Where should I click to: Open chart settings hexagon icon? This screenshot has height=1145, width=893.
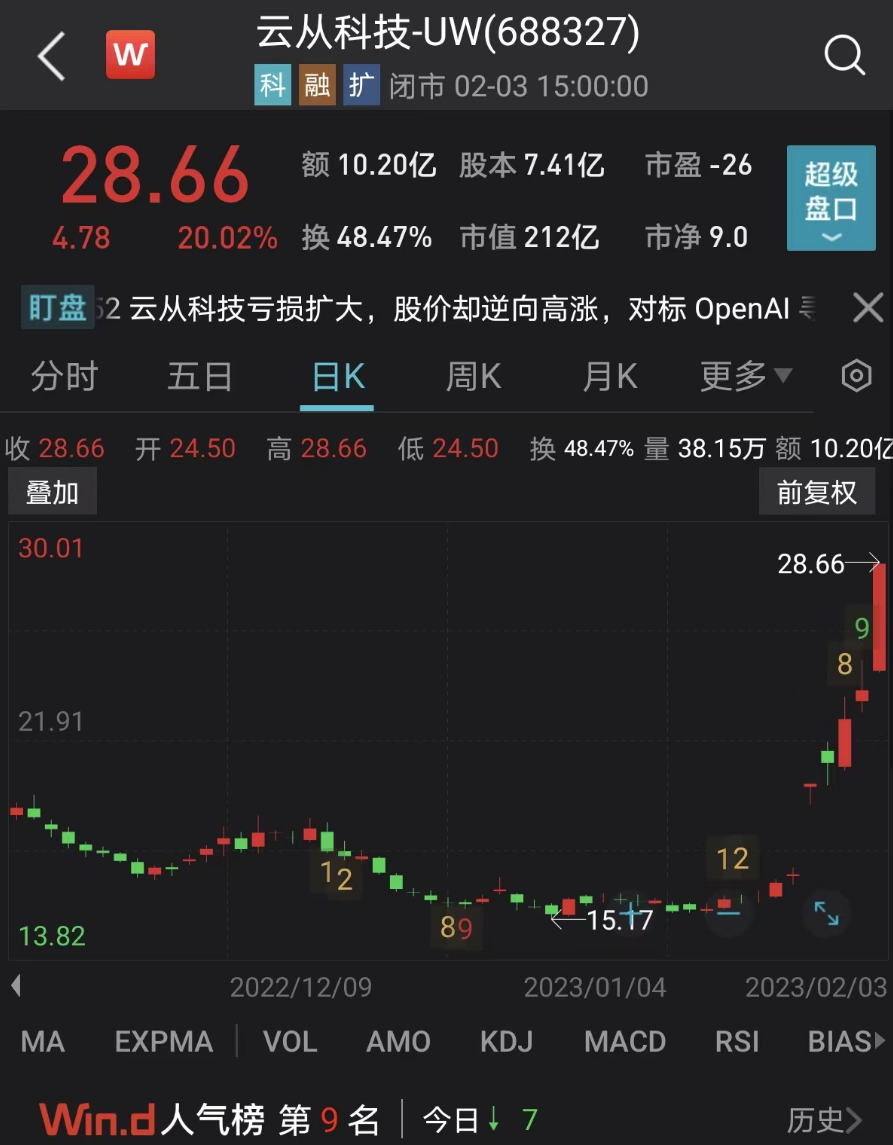click(856, 377)
